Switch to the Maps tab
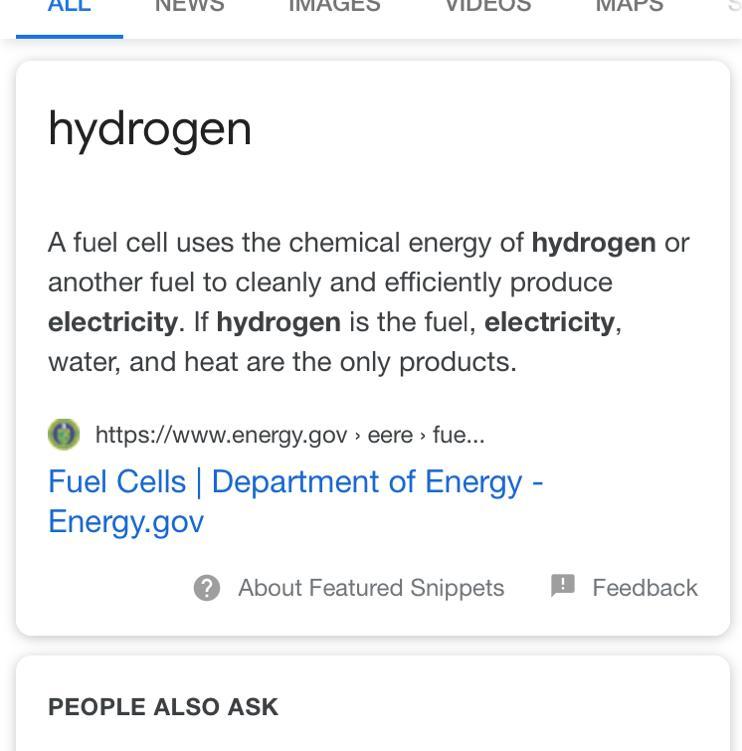742x751 pixels. (629, 8)
